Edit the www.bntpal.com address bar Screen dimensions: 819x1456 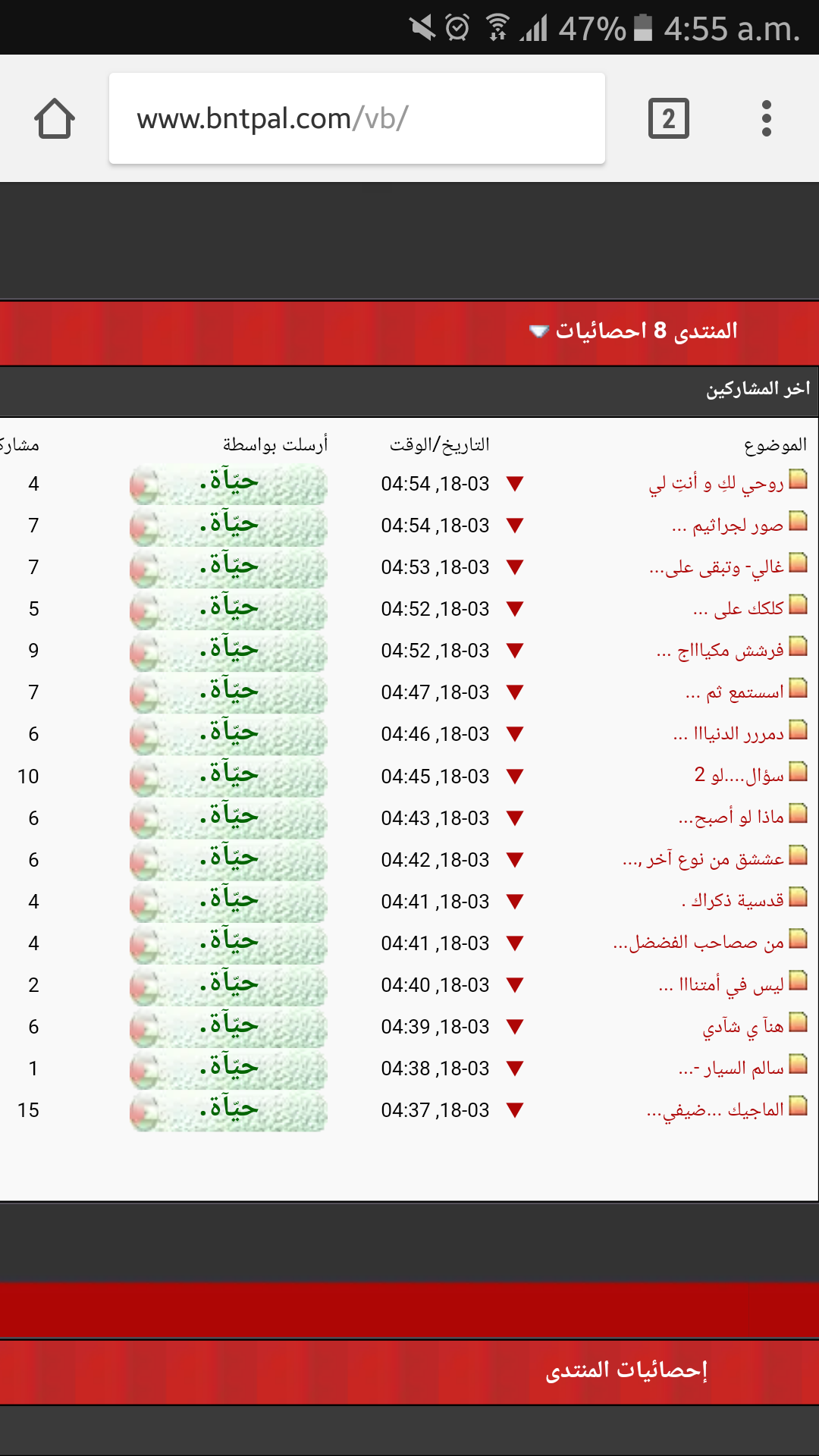pos(356,119)
